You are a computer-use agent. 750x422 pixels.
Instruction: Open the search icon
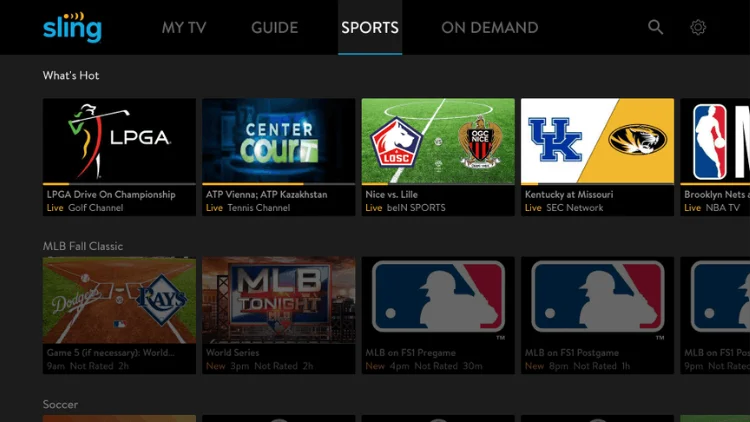coord(655,28)
